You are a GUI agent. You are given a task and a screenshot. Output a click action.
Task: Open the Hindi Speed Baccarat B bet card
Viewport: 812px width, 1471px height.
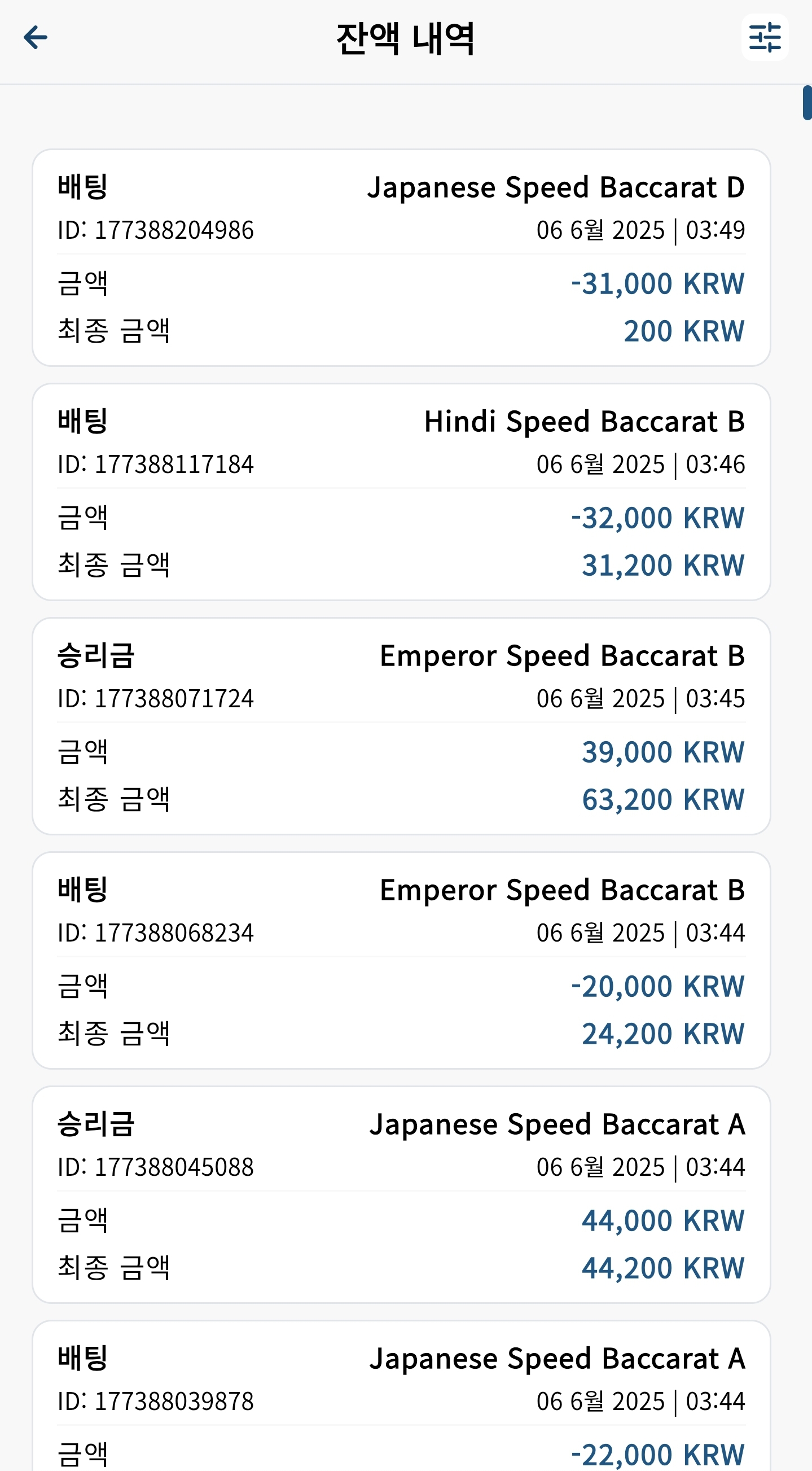tap(401, 492)
